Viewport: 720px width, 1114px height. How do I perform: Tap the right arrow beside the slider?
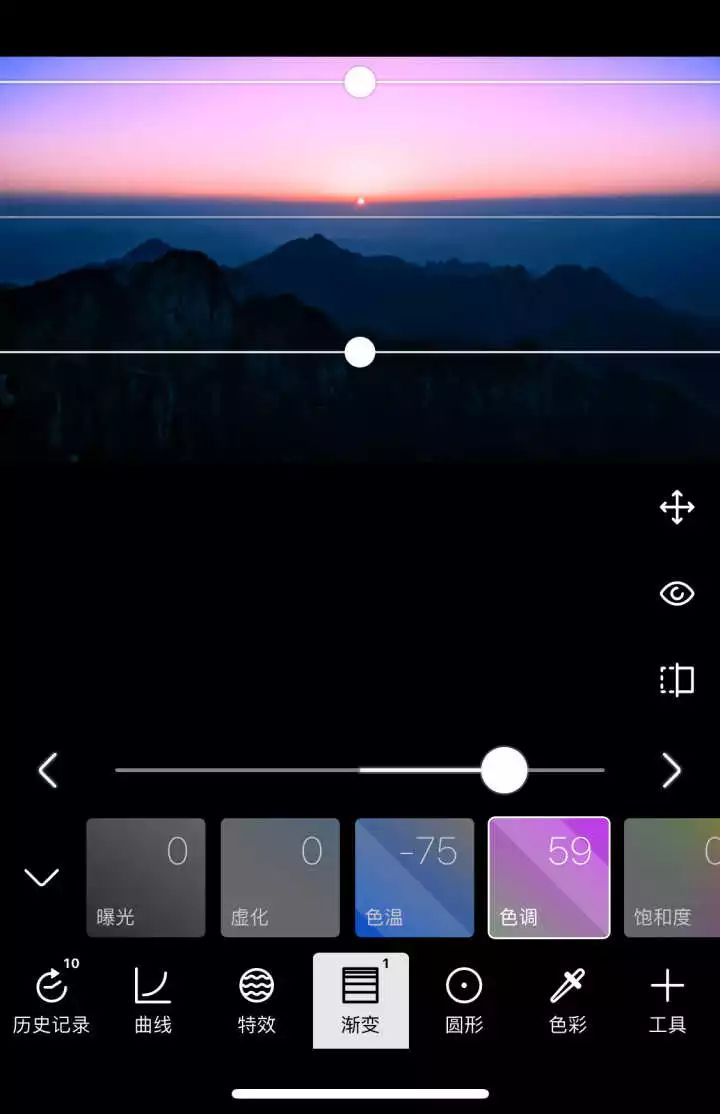click(671, 770)
